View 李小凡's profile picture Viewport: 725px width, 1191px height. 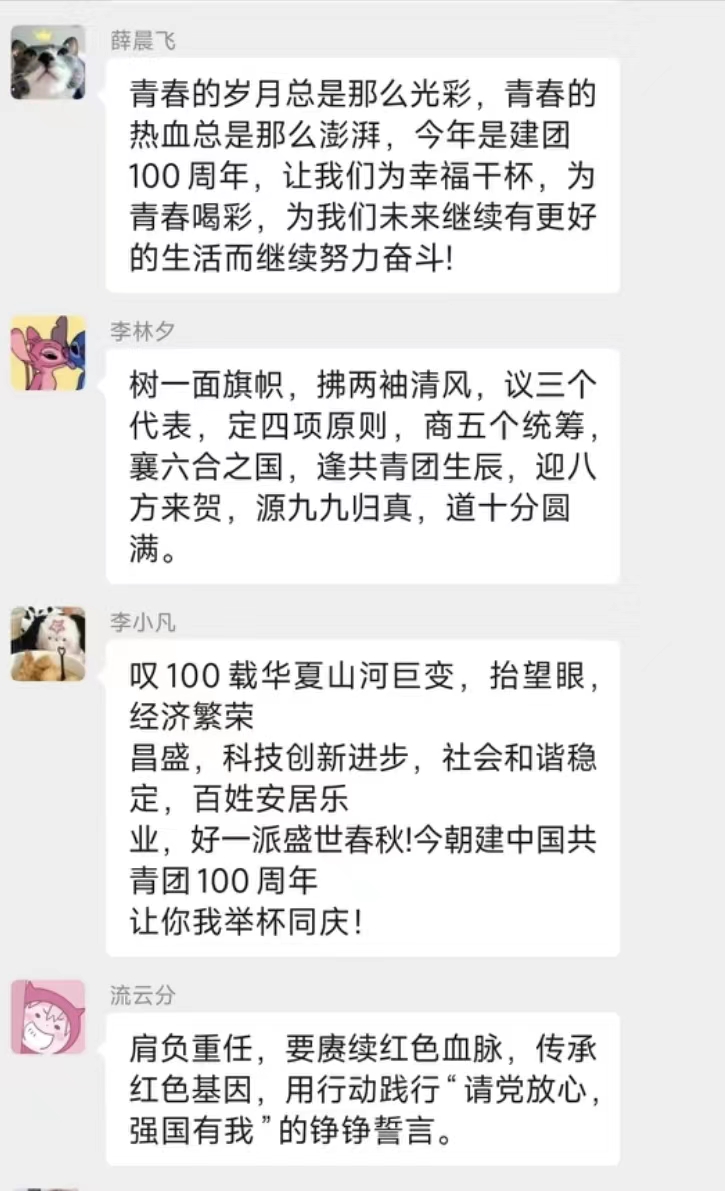pos(47,644)
